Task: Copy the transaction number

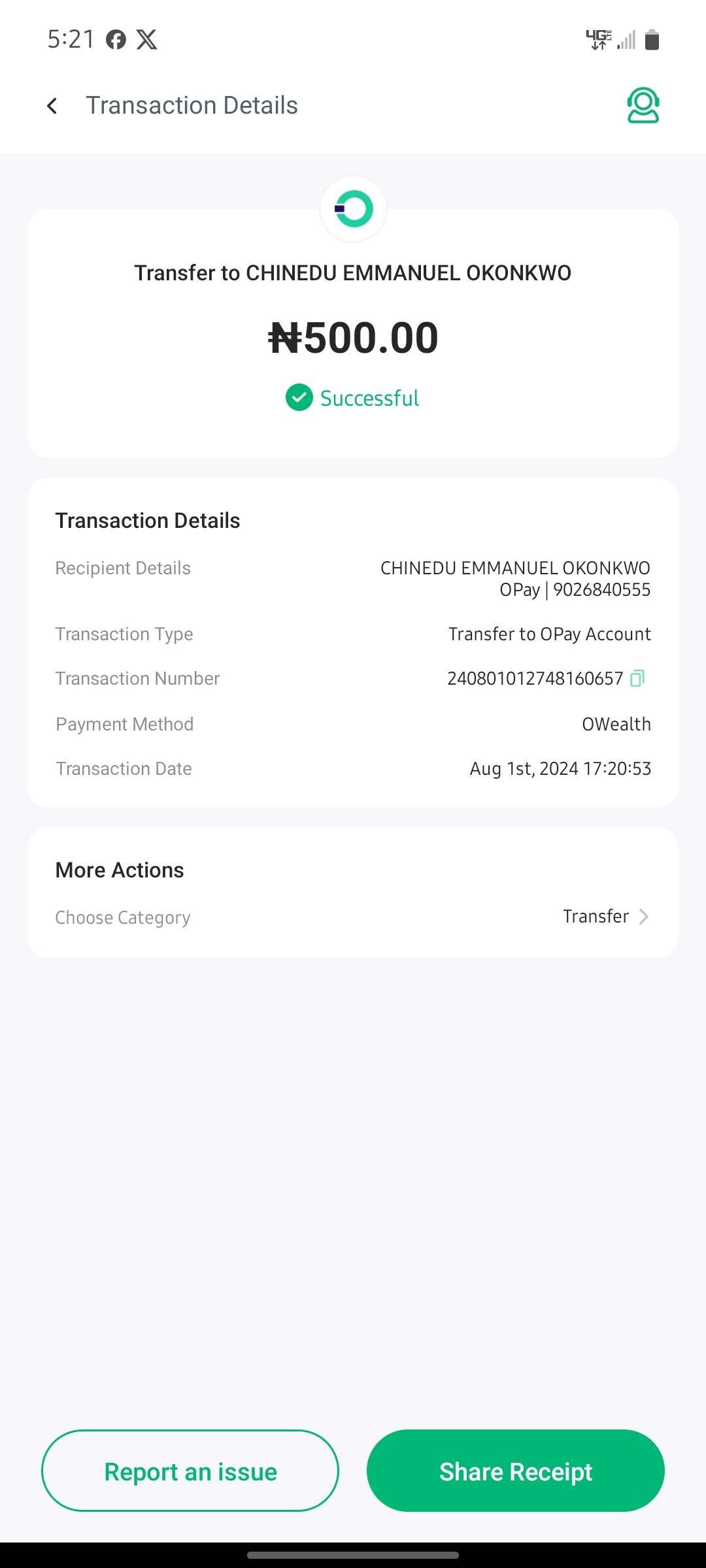Action: [637, 678]
